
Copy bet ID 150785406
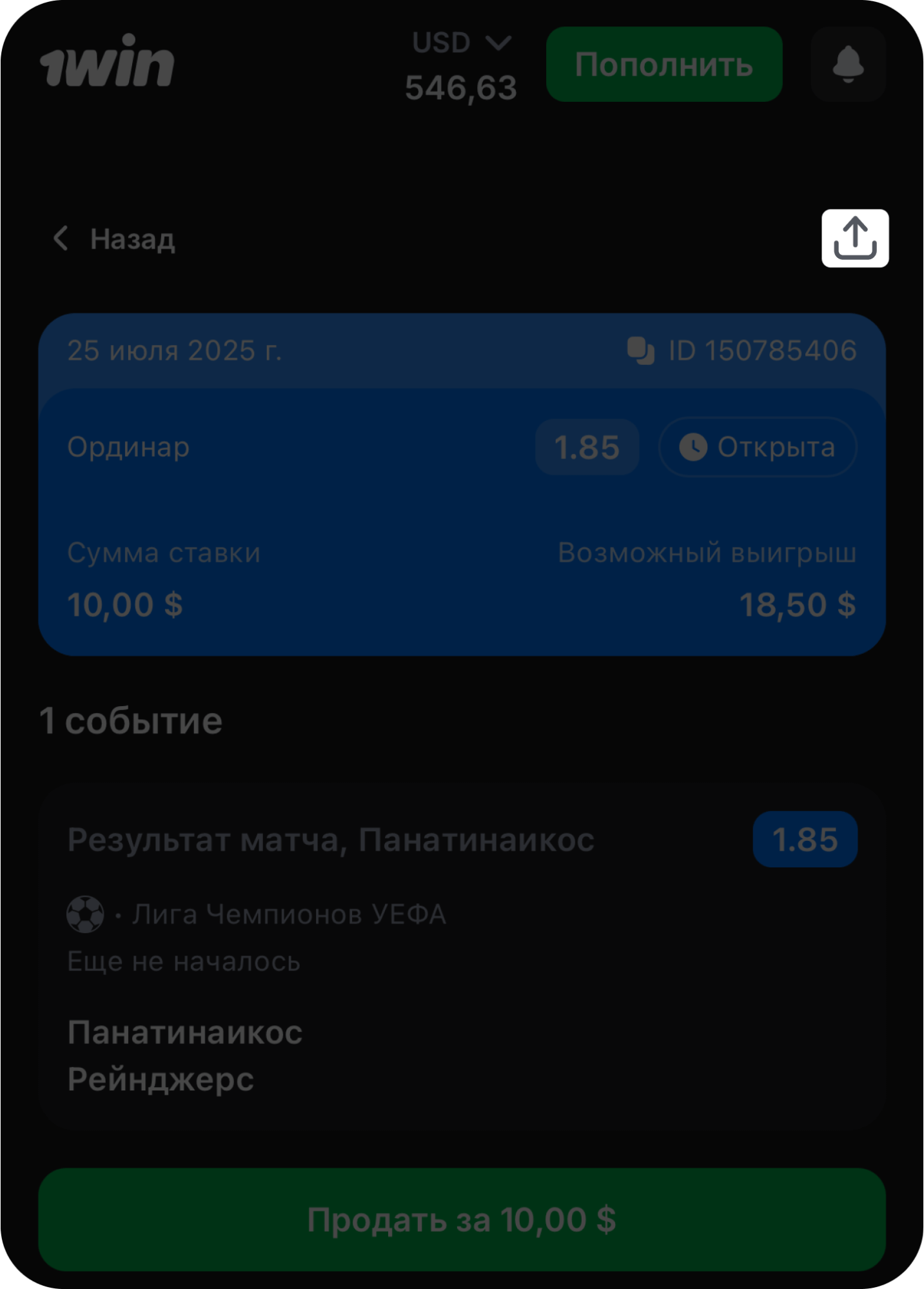coord(640,351)
